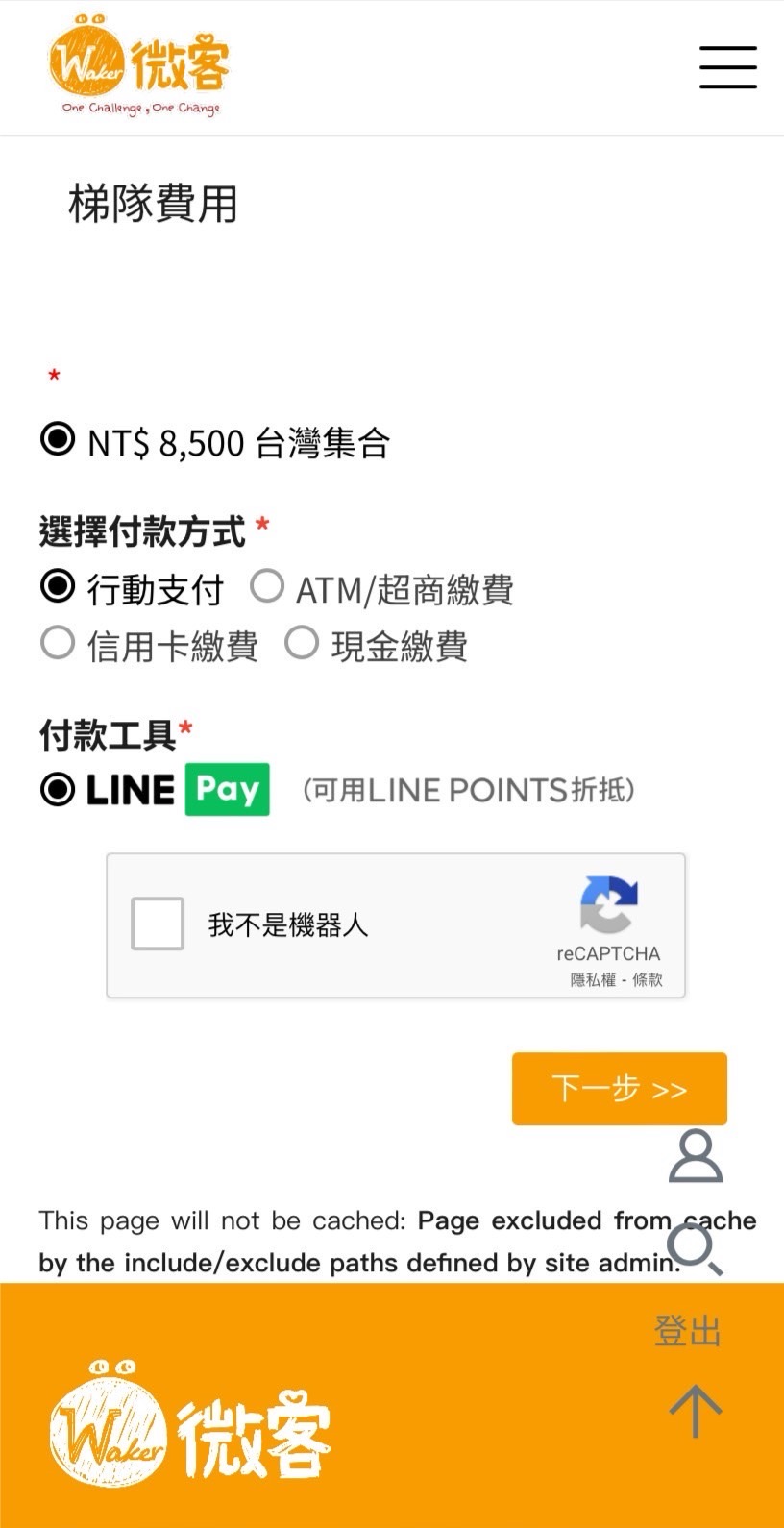This screenshot has width=784, height=1528.
Task: Check the 我不是機器人 reCAPTCHA box
Action: (158, 924)
